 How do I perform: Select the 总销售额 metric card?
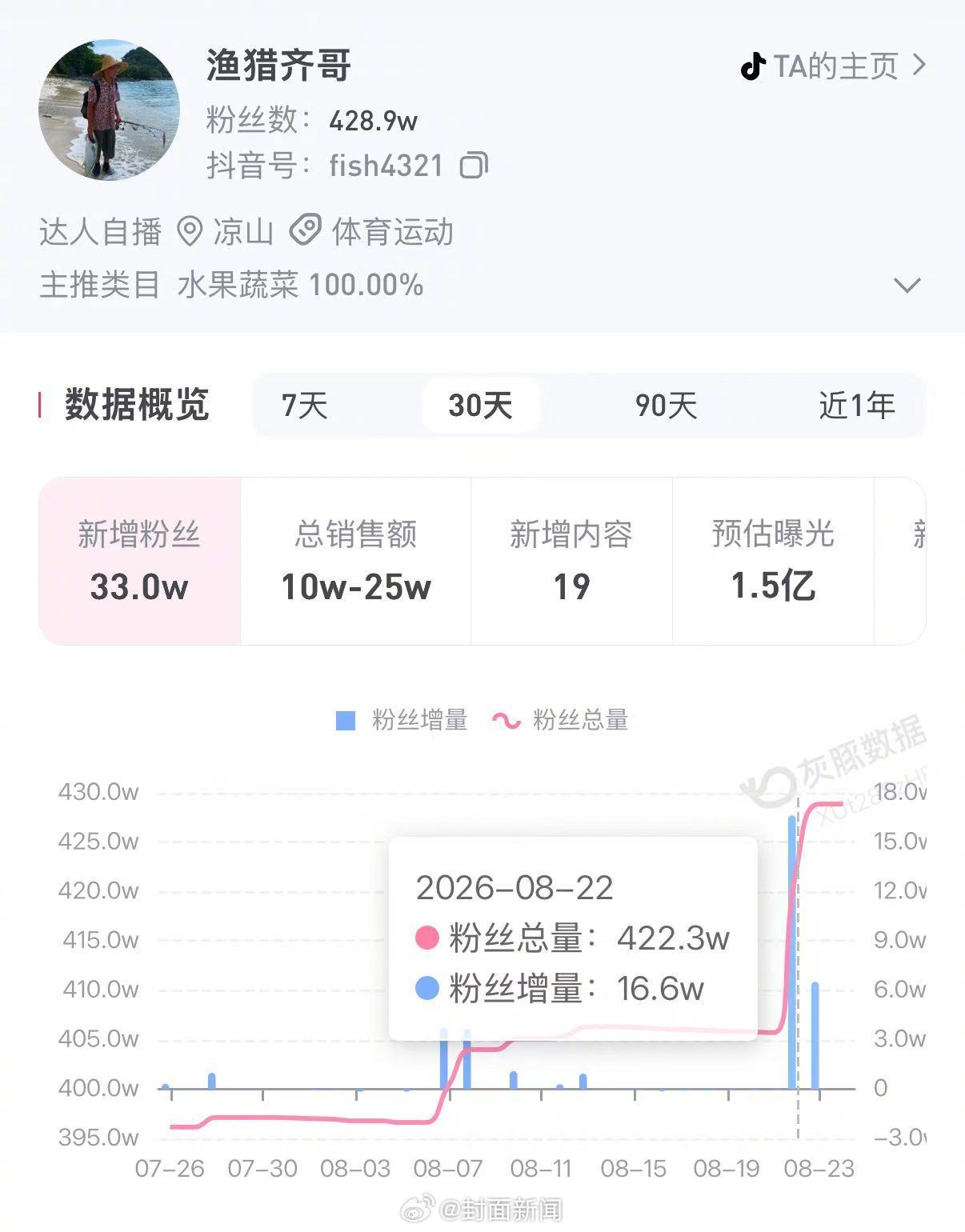(x=356, y=562)
